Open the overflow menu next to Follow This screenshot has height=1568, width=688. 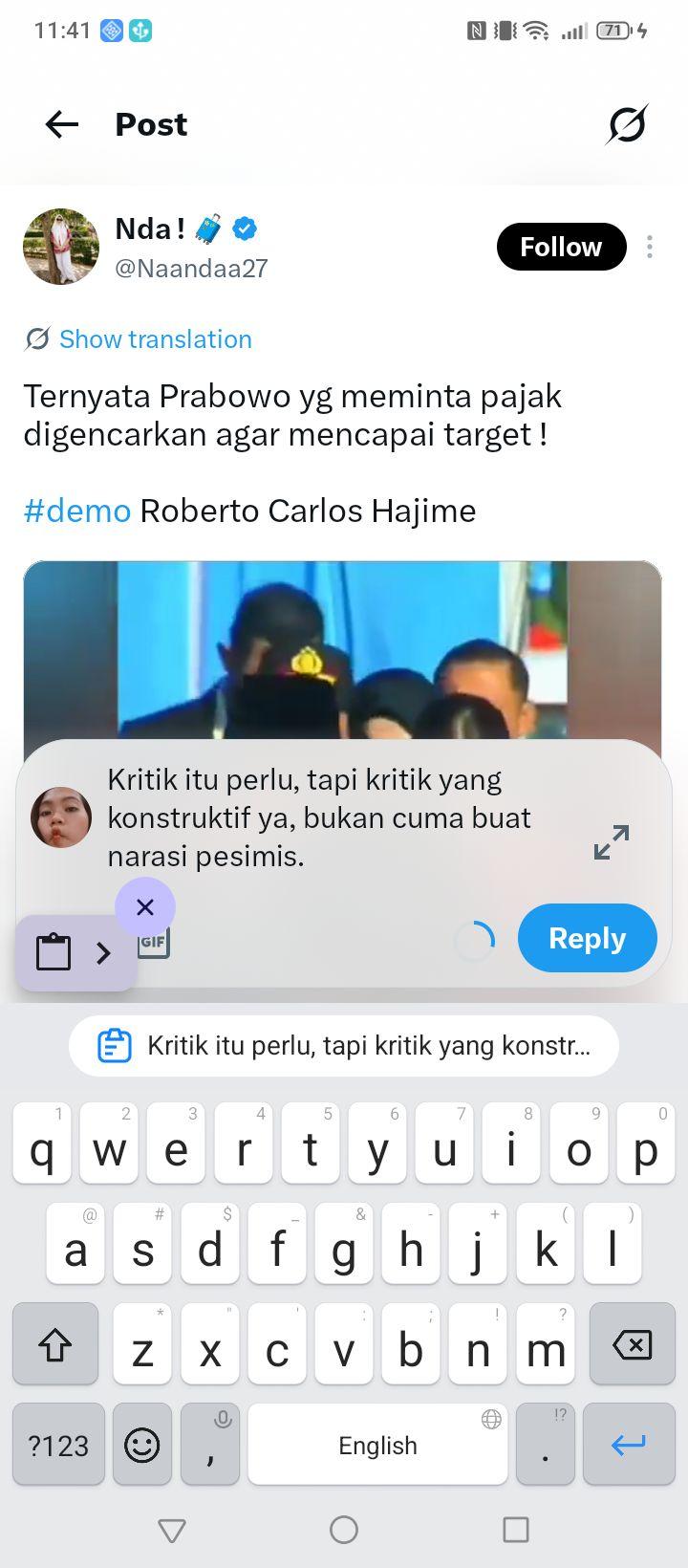click(650, 247)
